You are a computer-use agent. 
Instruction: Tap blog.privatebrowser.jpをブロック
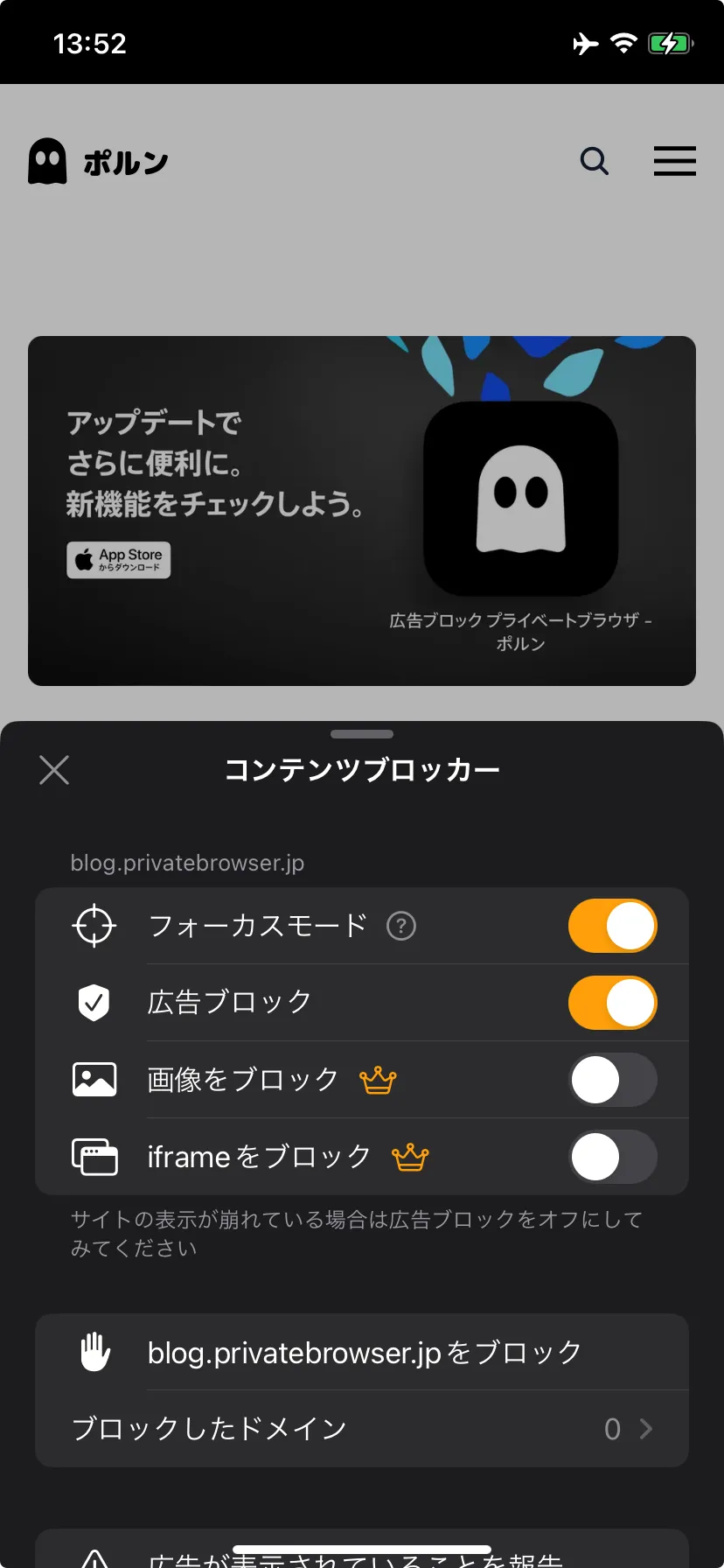362,1353
